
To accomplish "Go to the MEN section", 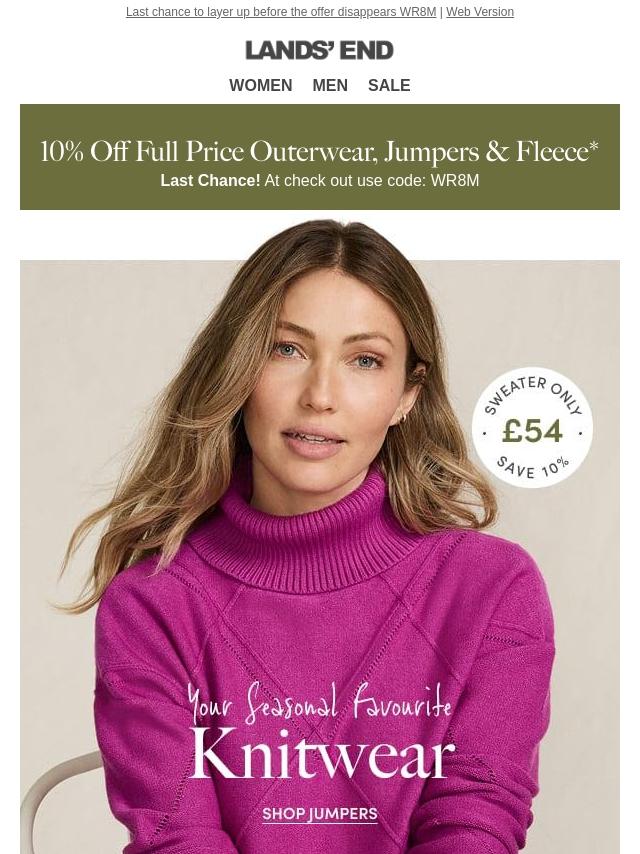I will pyautogui.click(x=330, y=86).
